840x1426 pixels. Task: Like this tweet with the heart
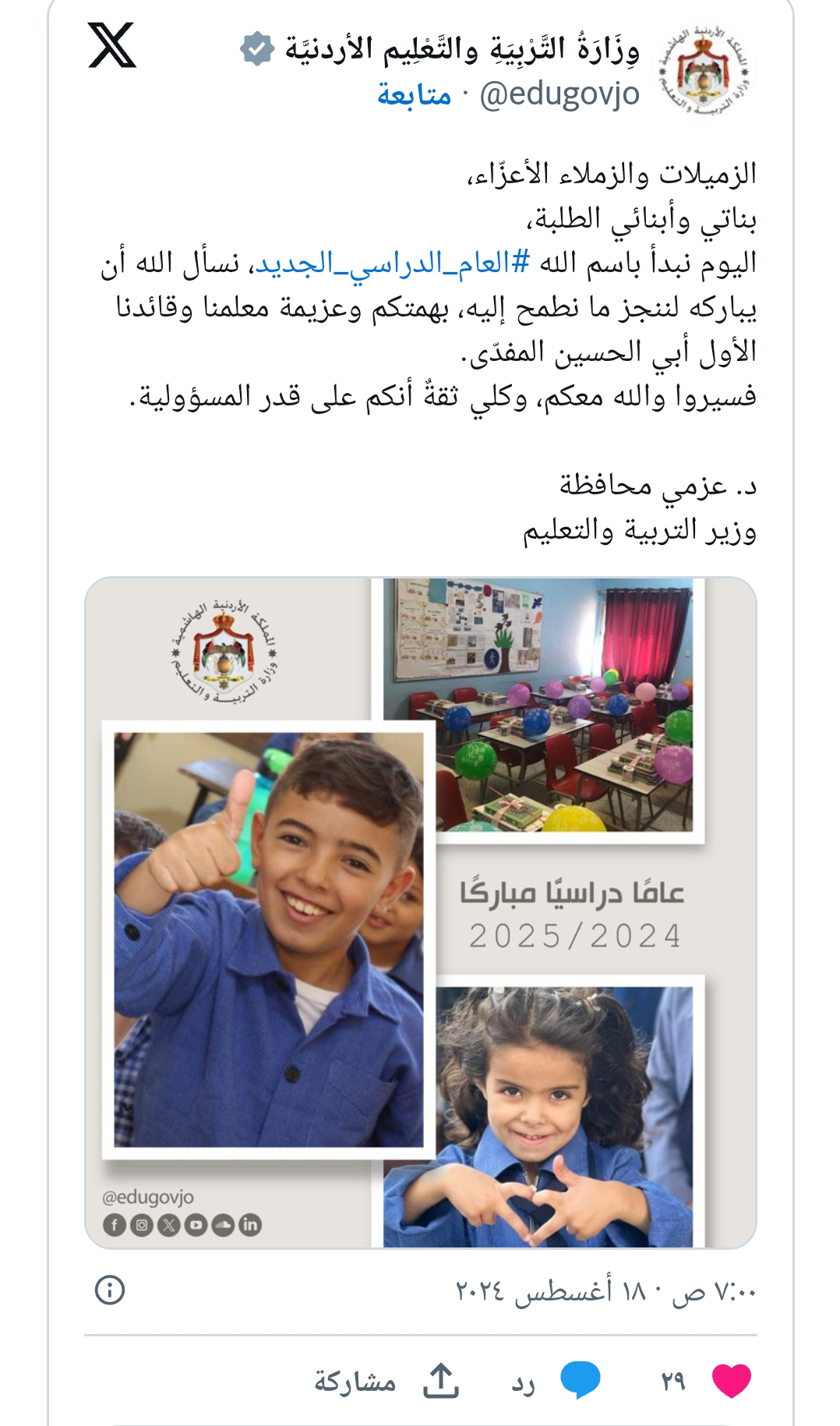[731, 1382]
